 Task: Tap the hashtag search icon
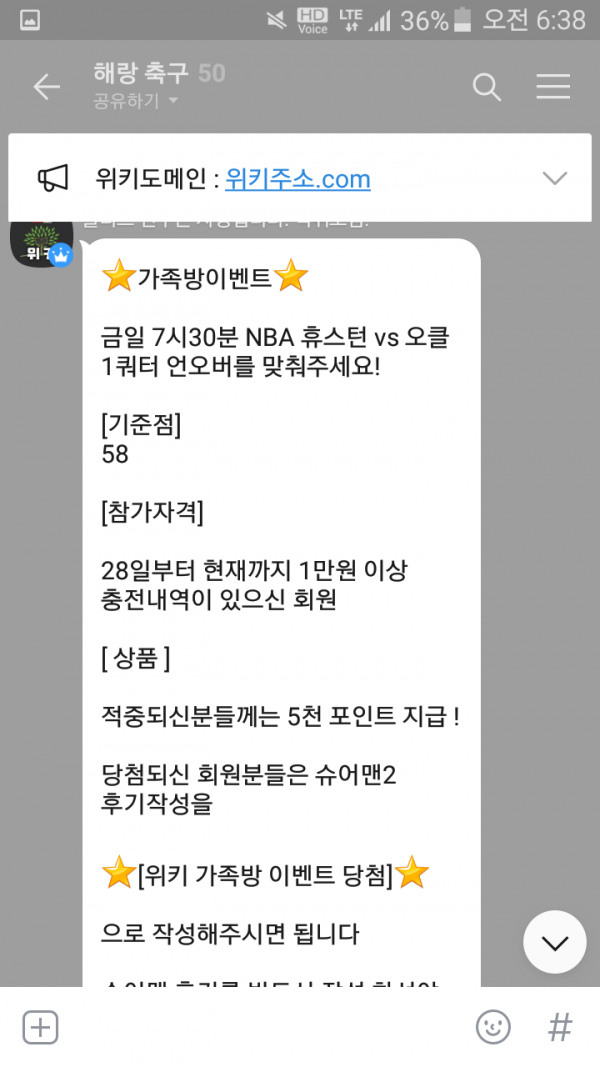point(560,1027)
